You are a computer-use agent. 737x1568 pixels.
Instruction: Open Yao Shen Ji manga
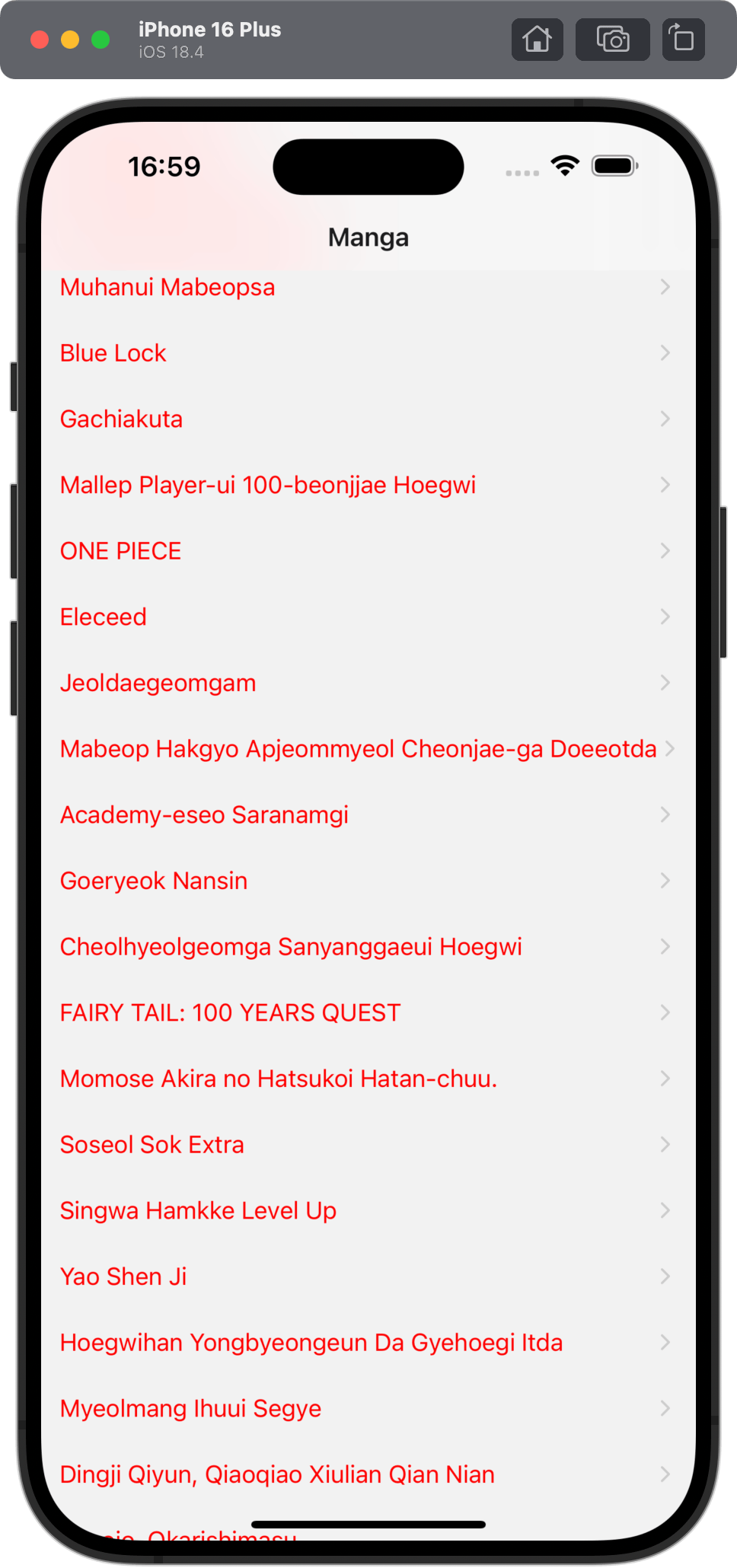(123, 1277)
